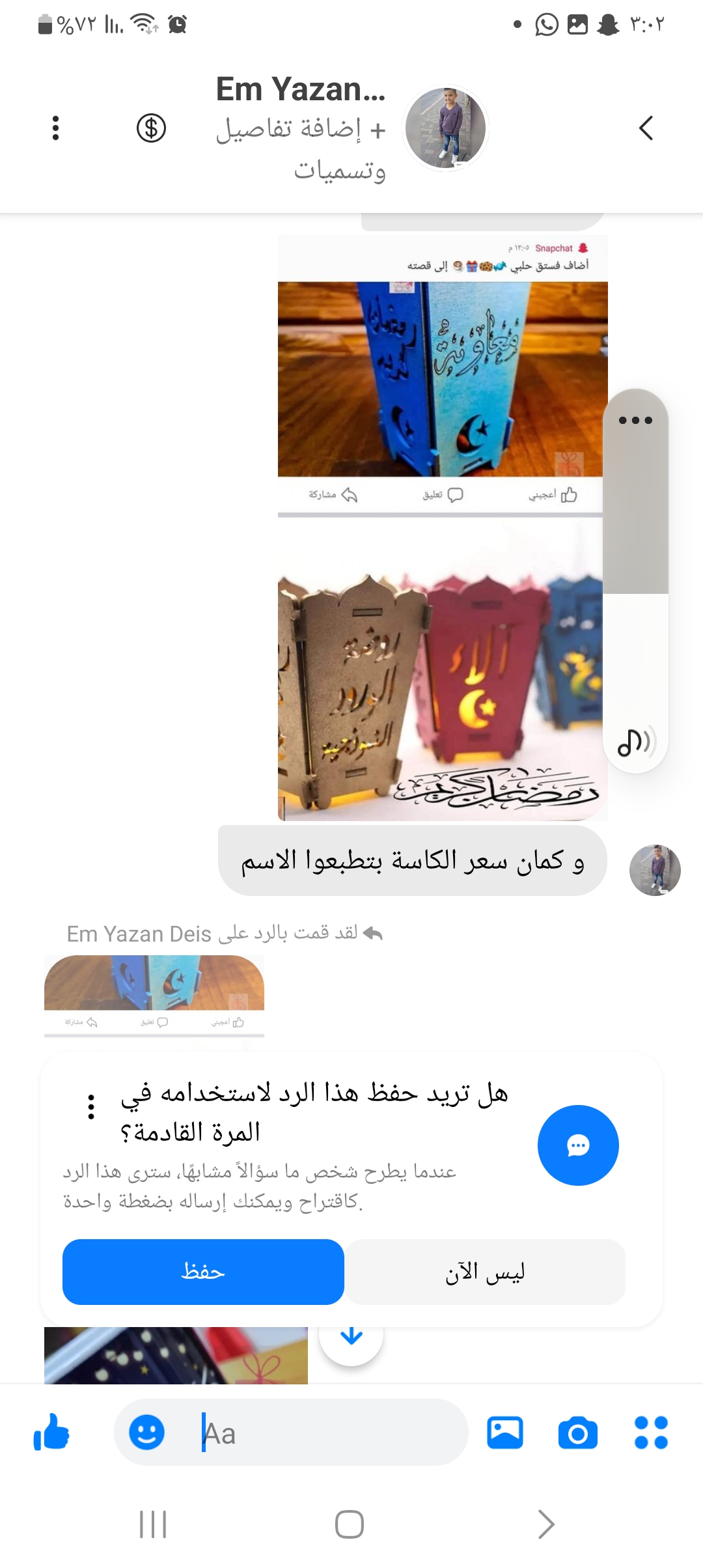Open the blue lantern Snapchat image

click(443, 376)
